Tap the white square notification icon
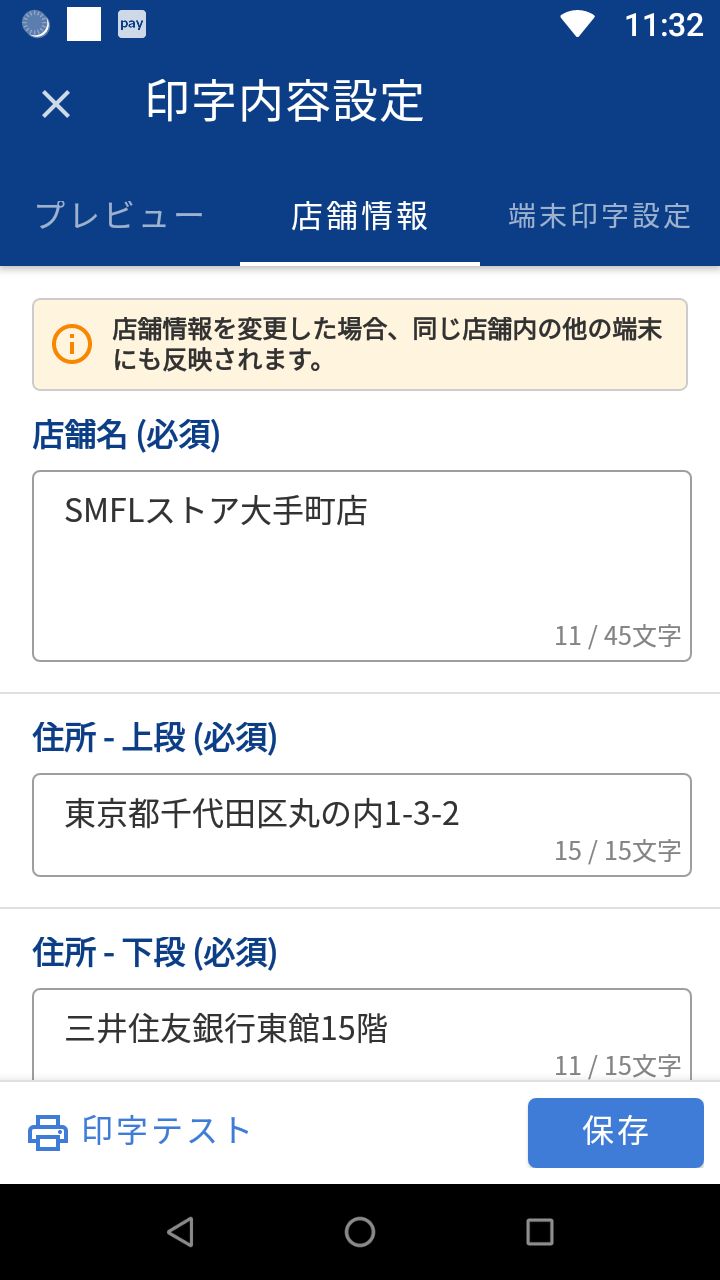Image resolution: width=720 pixels, height=1280 pixels. click(x=83, y=22)
